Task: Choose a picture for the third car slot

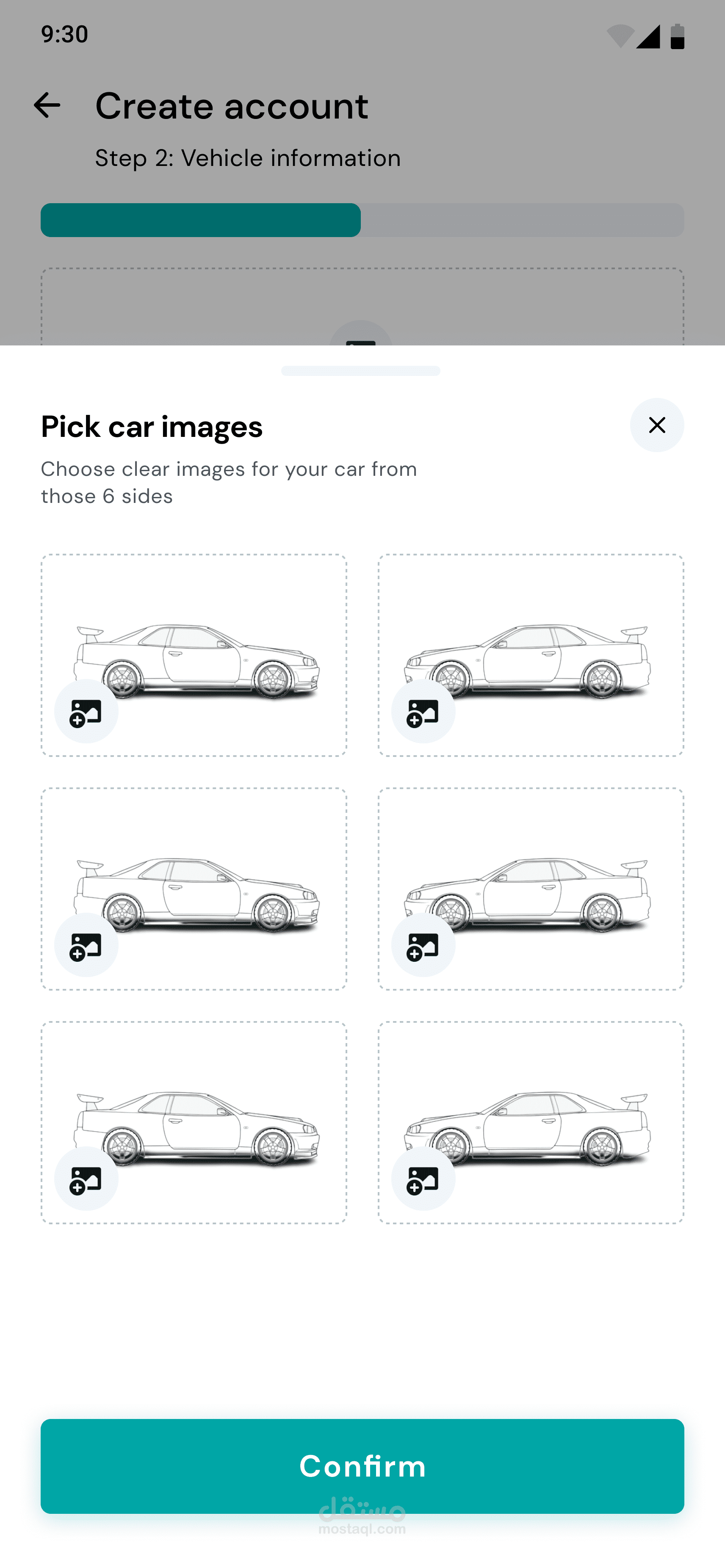Action: [86, 945]
